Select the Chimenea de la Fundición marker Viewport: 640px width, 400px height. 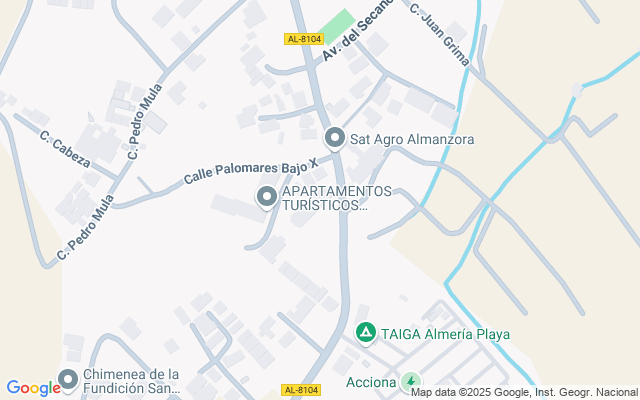click(x=69, y=380)
